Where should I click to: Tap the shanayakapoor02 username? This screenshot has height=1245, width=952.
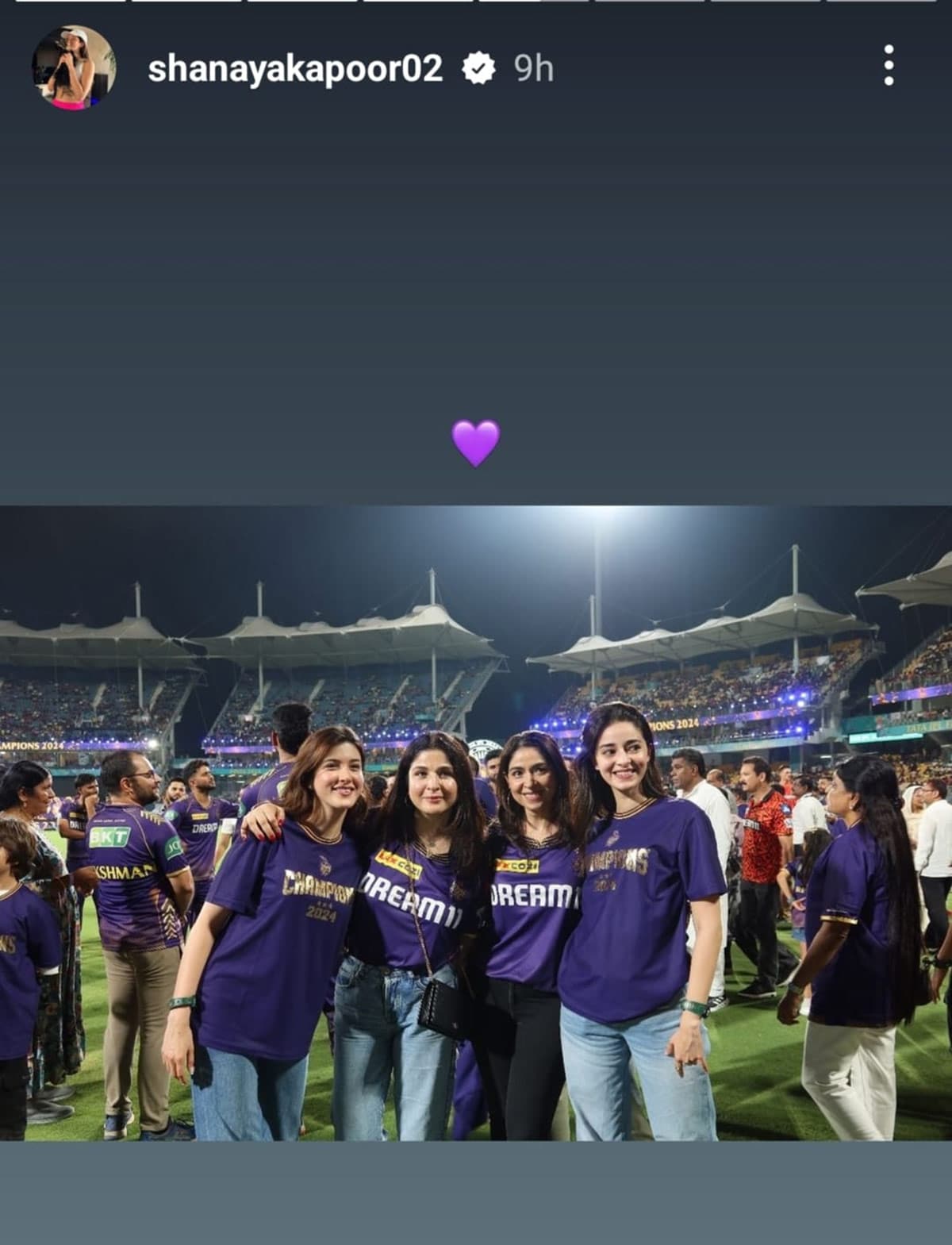coord(295,69)
